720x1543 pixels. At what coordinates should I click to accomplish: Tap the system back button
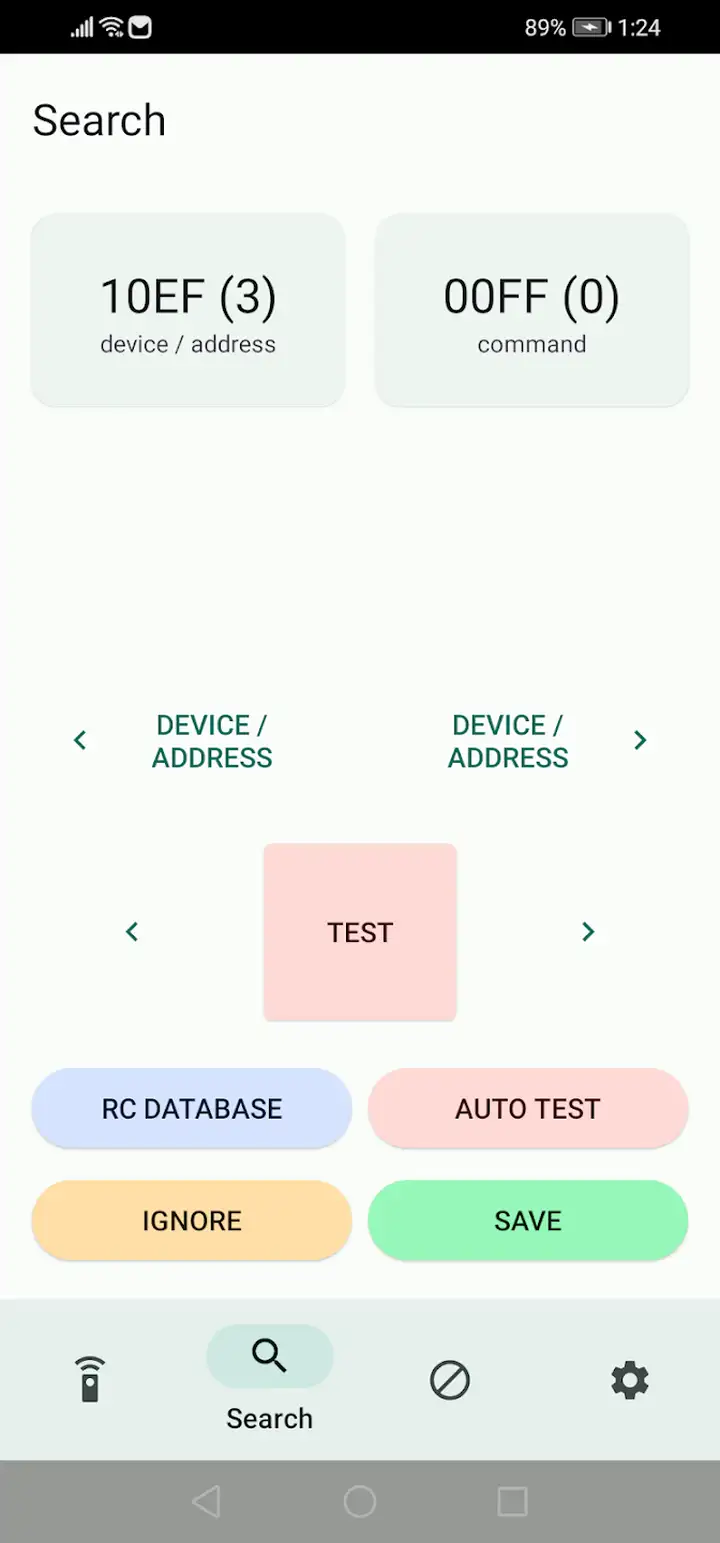[206, 1501]
